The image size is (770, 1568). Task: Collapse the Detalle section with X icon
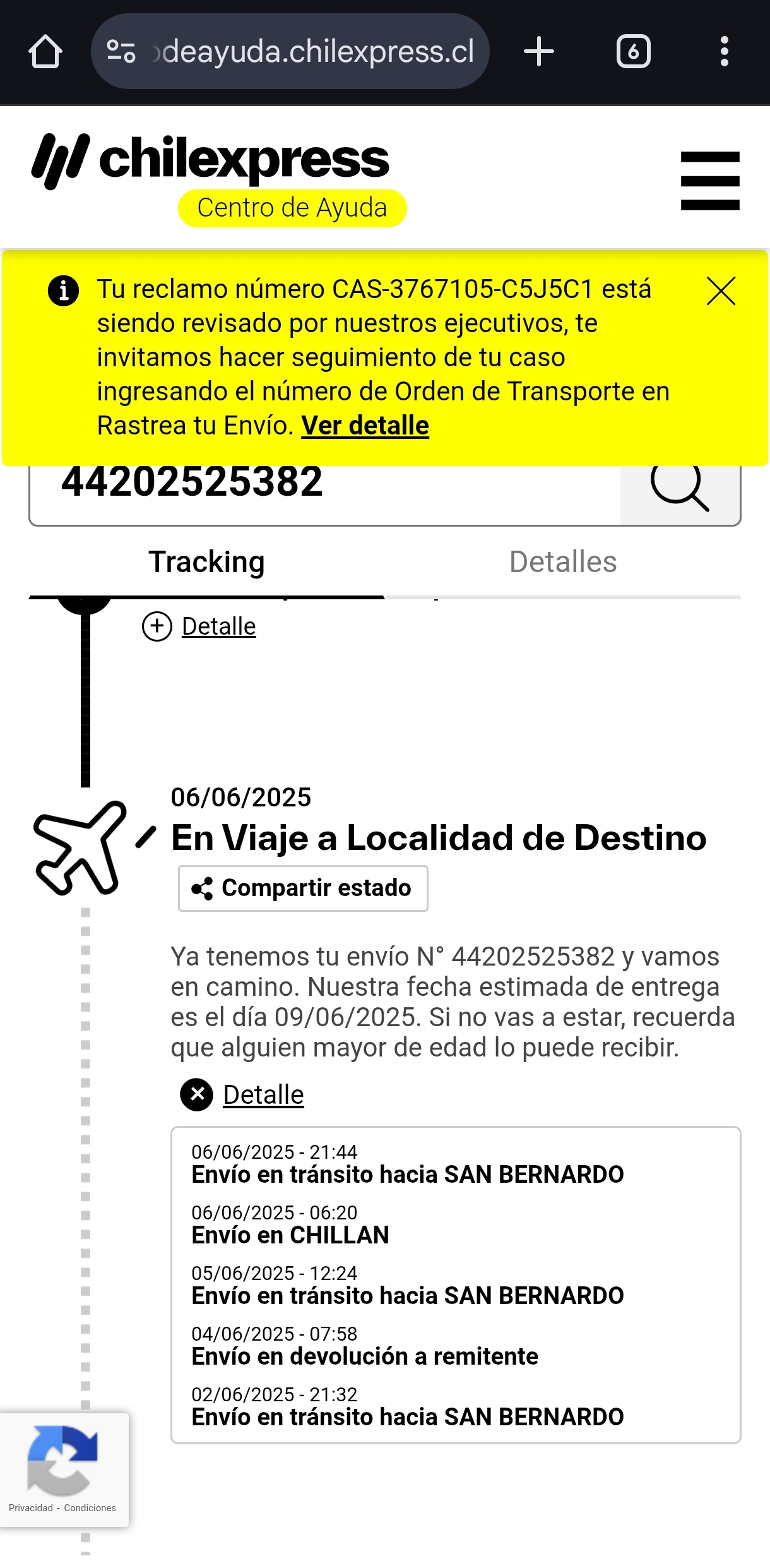242,1095
